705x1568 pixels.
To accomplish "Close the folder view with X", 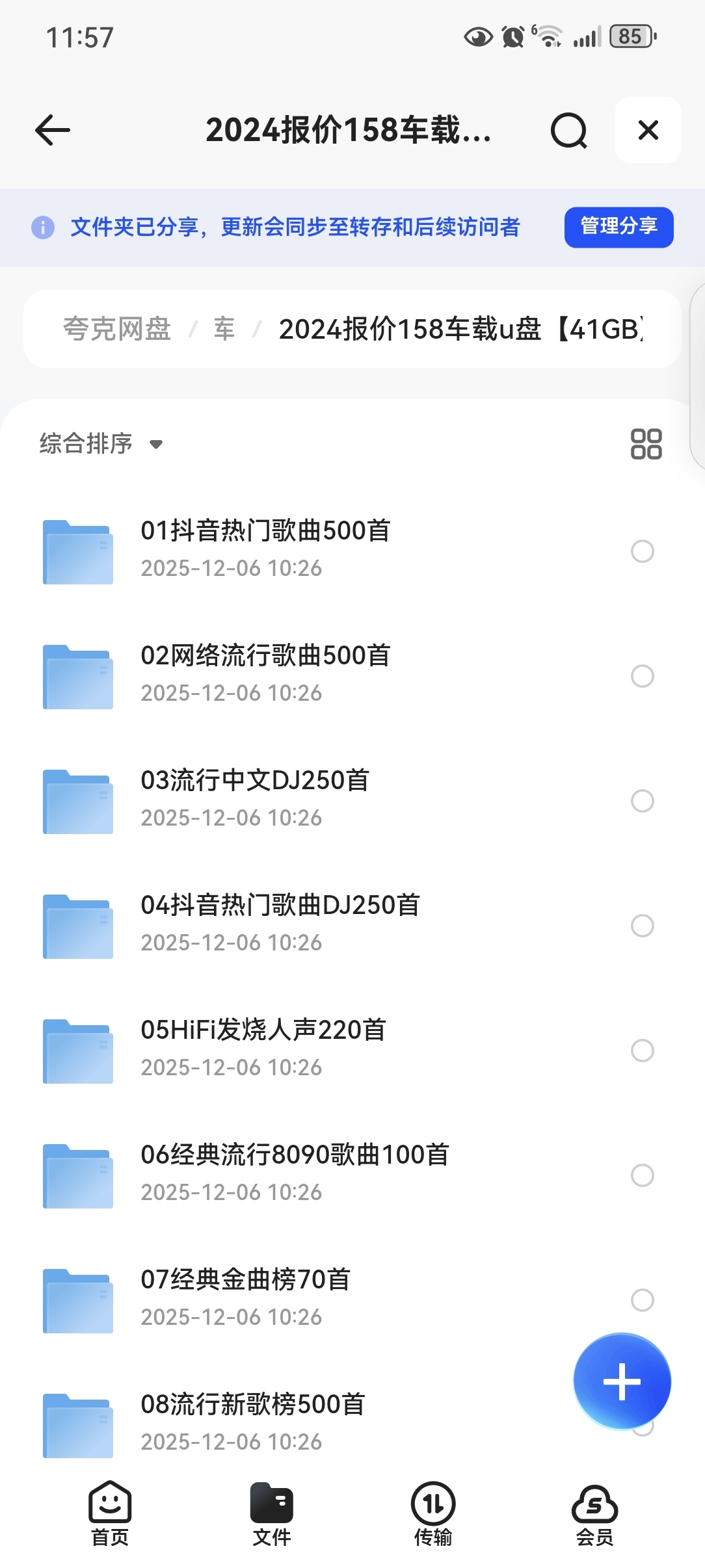I will click(x=648, y=130).
